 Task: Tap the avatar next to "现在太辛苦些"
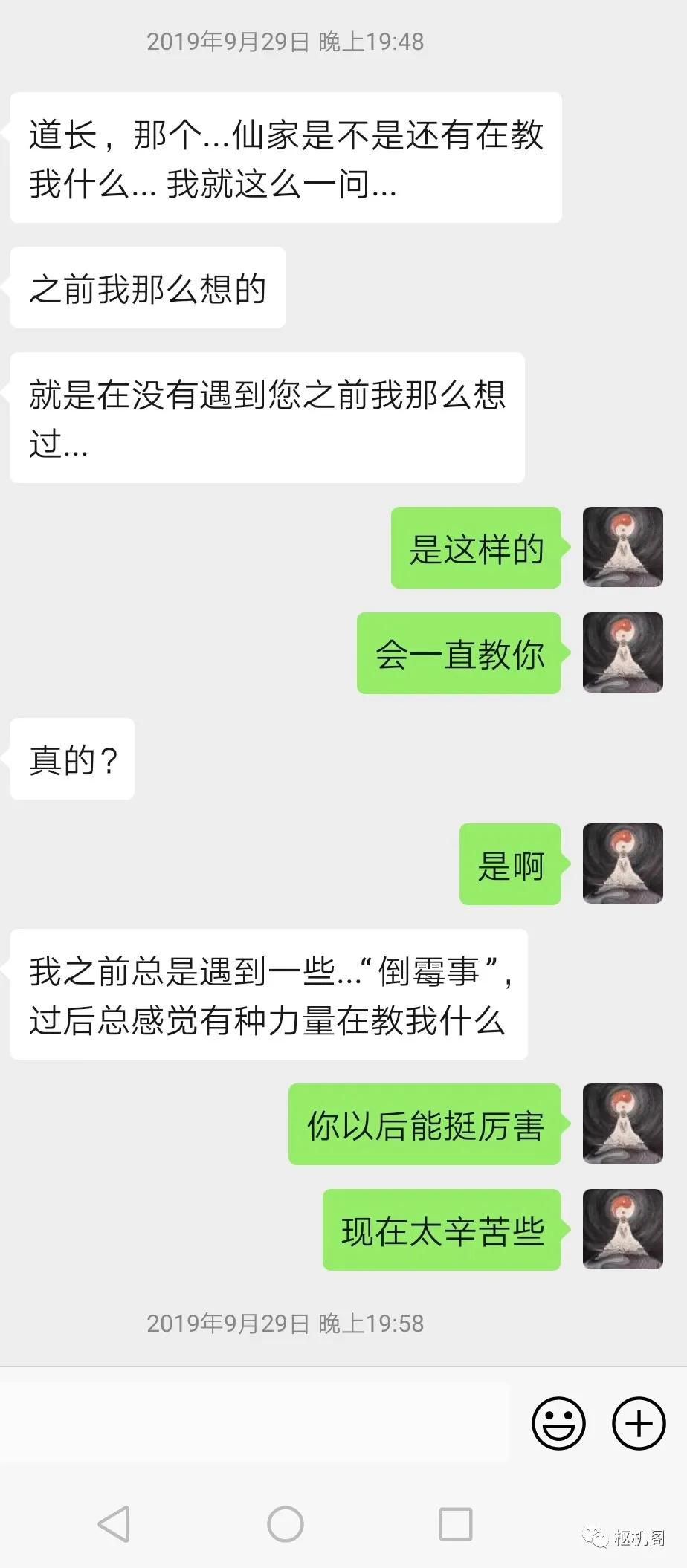(622, 1229)
